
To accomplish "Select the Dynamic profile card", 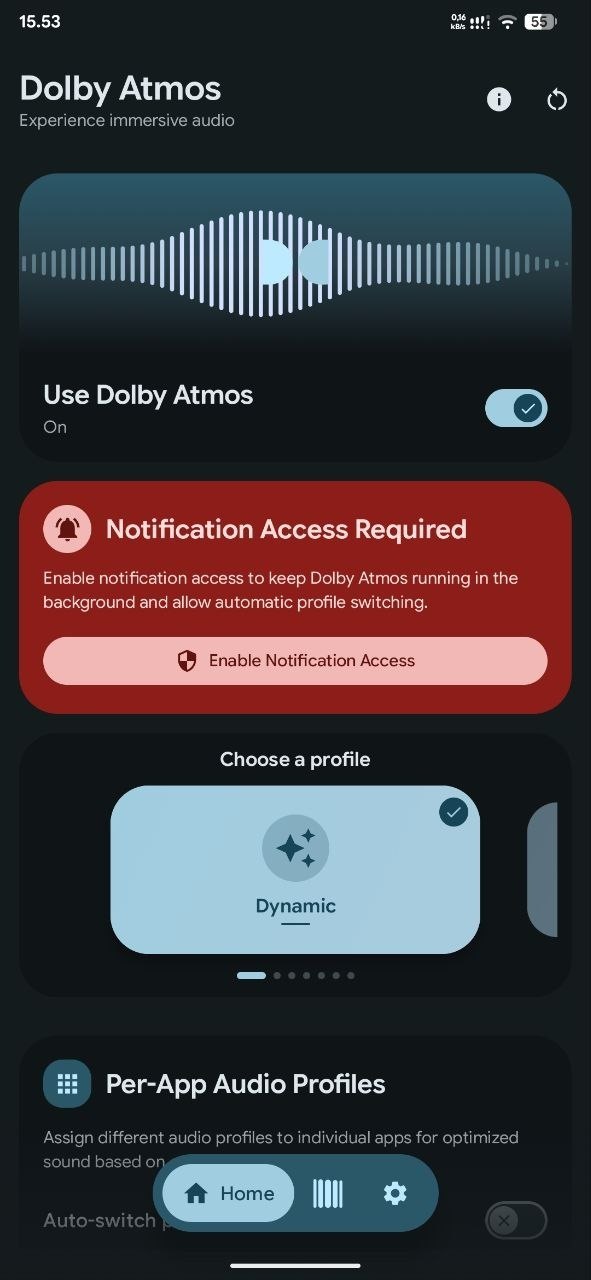I will tap(295, 870).
